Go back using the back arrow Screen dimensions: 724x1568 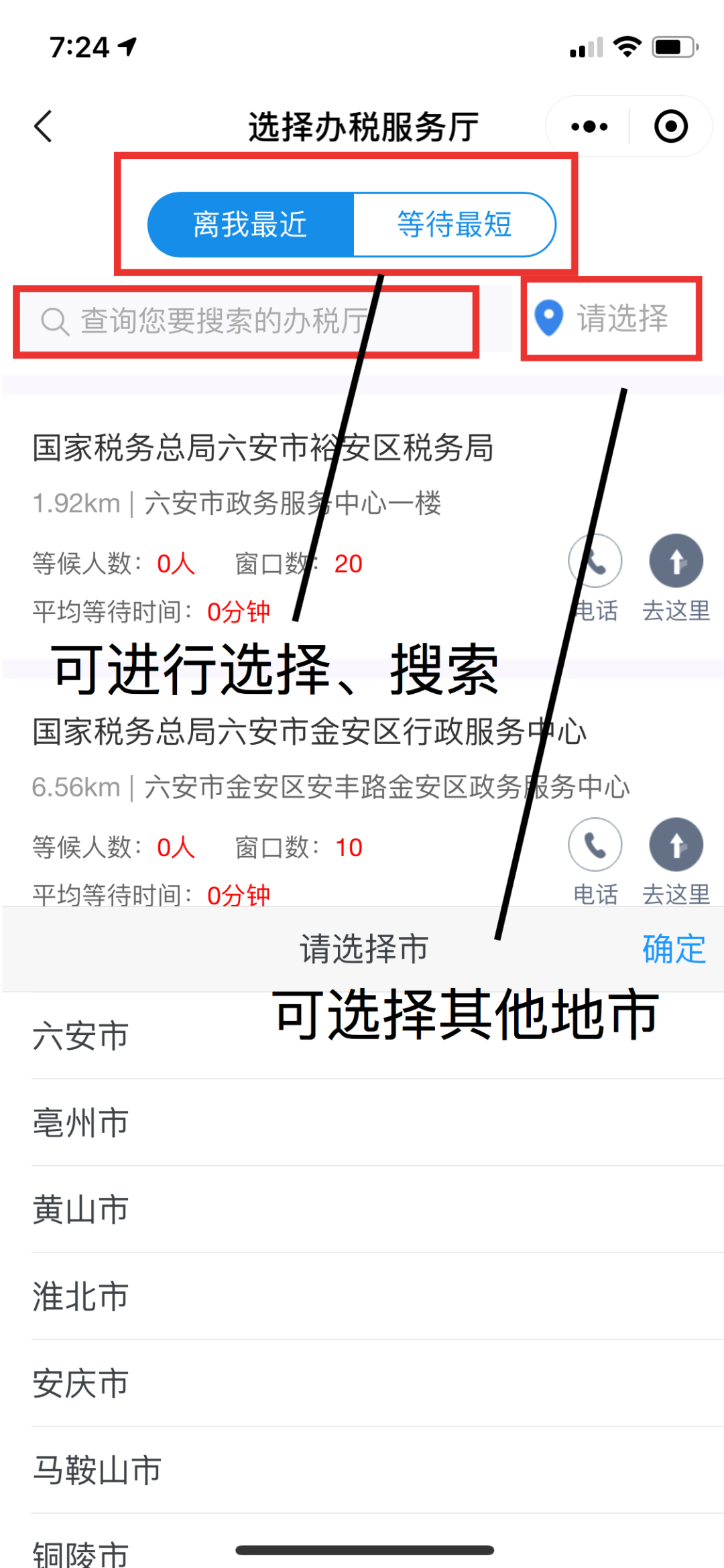point(44,126)
